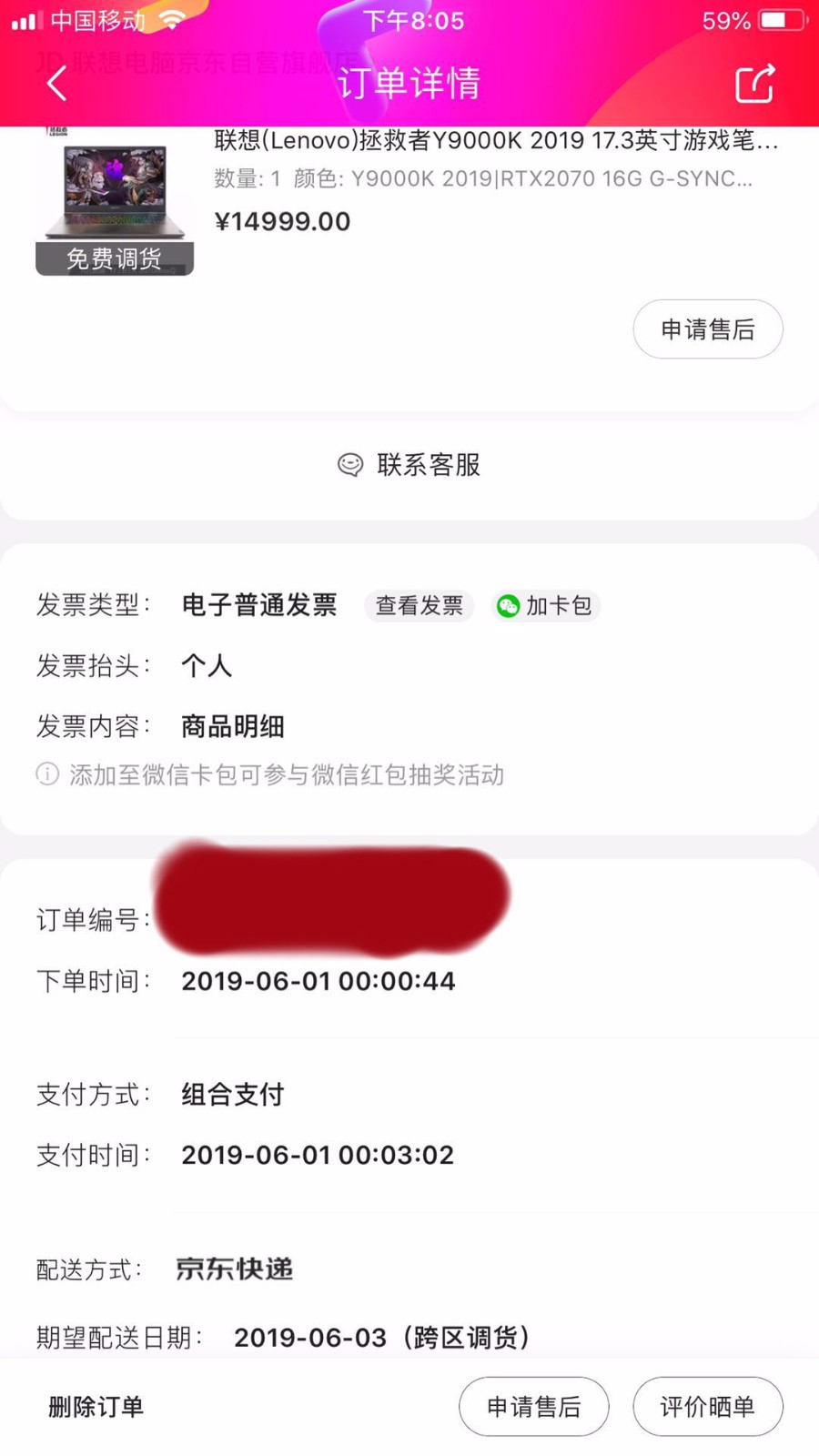Image resolution: width=819 pixels, height=1456 pixels.
Task: Tap 申请售后 in the bottom bar
Action: [x=533, y=1407]
